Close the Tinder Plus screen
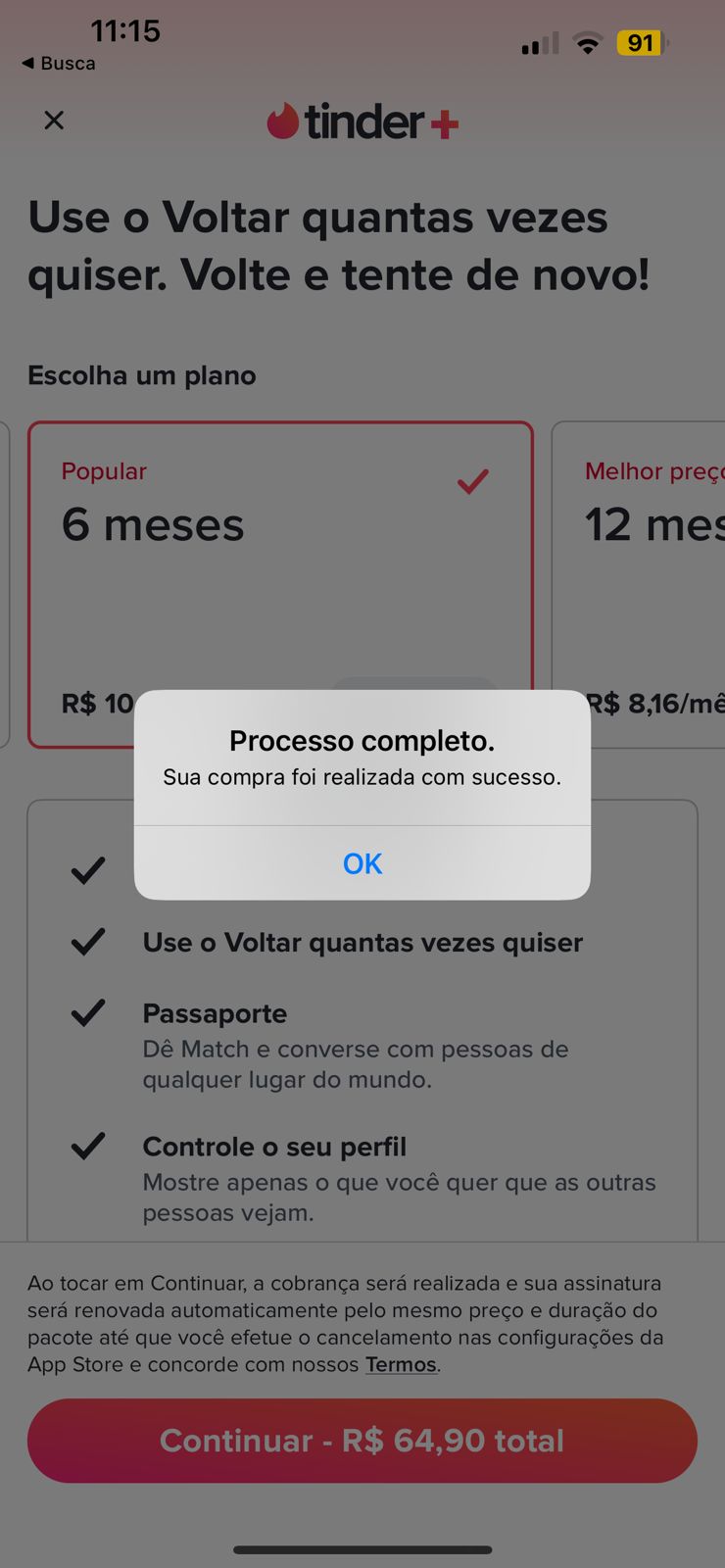Image resolution: width=725 pixels, height=1568 pixels. 54,121
